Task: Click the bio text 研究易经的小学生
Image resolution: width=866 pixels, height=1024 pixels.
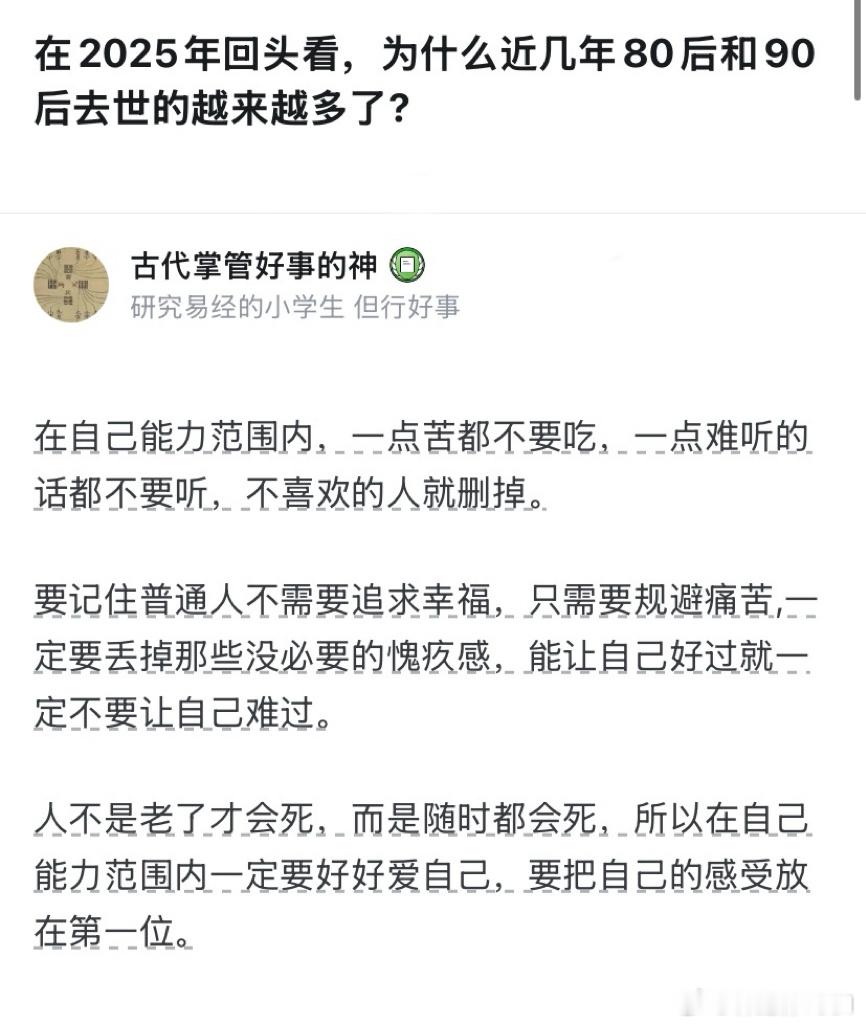Action: tap(235, 306)
